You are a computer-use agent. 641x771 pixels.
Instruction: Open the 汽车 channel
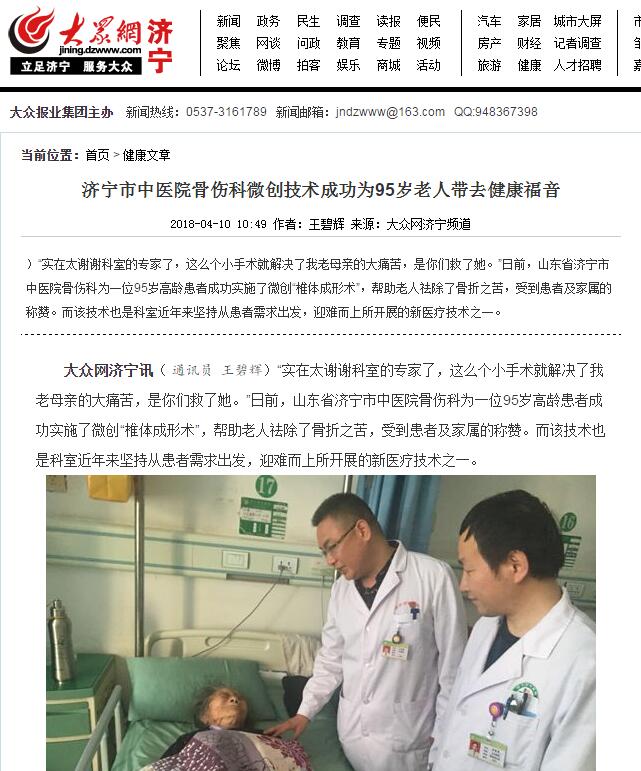pyautogui.click(x=489, y=21)
